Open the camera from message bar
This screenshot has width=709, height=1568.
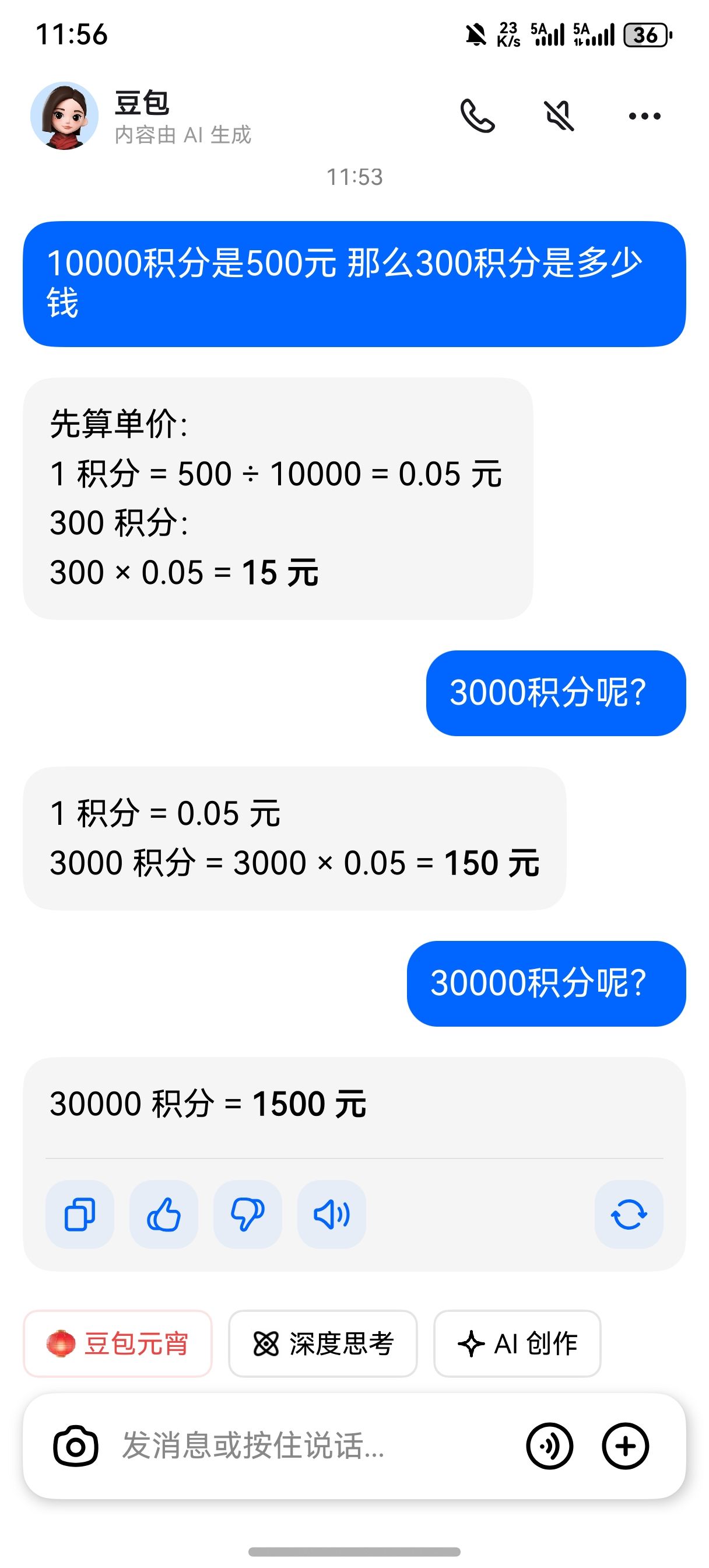76,1445
